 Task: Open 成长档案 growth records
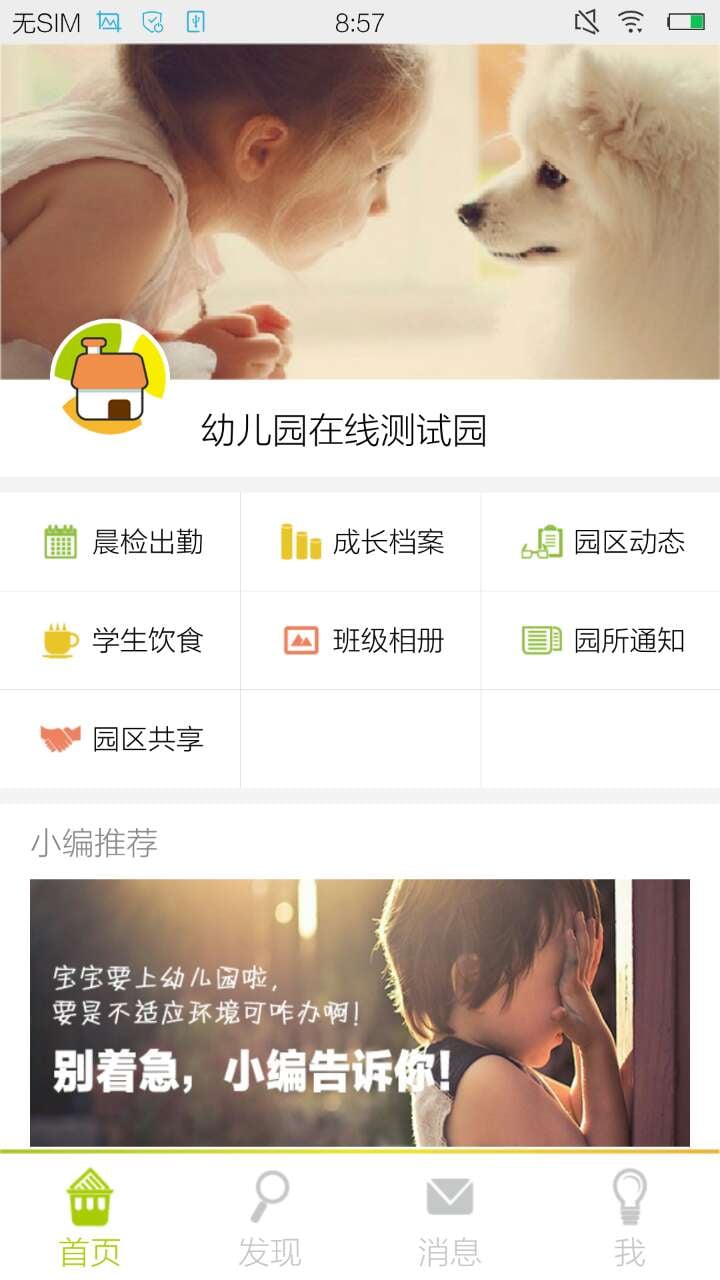[361, 541]
